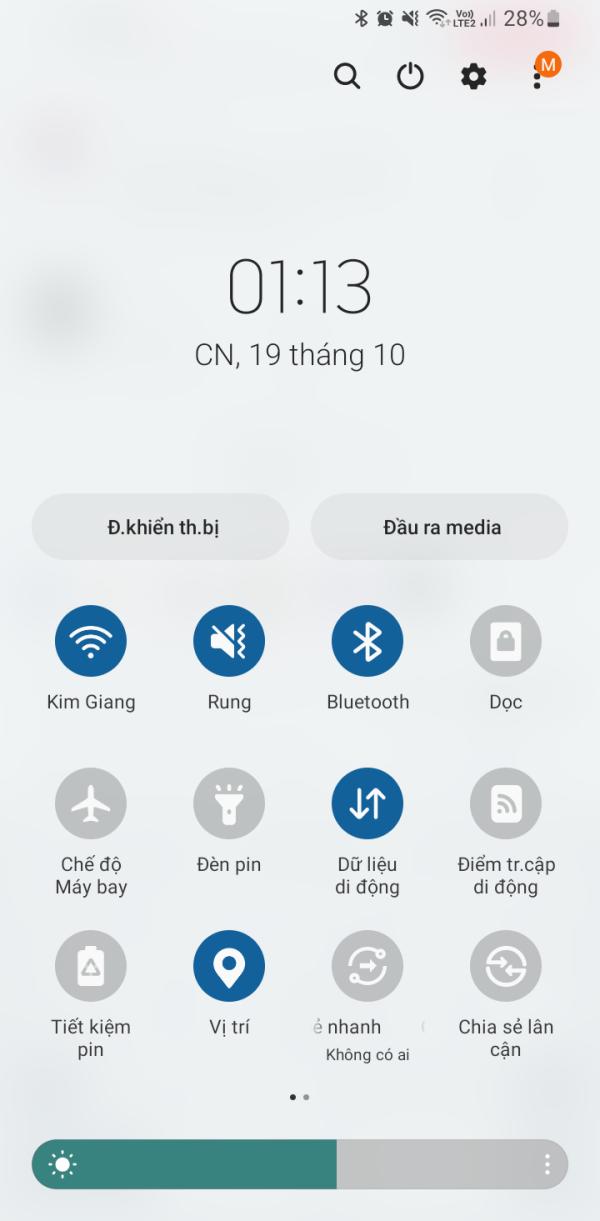
Task: Open the power menu
Action: point(410,76)
